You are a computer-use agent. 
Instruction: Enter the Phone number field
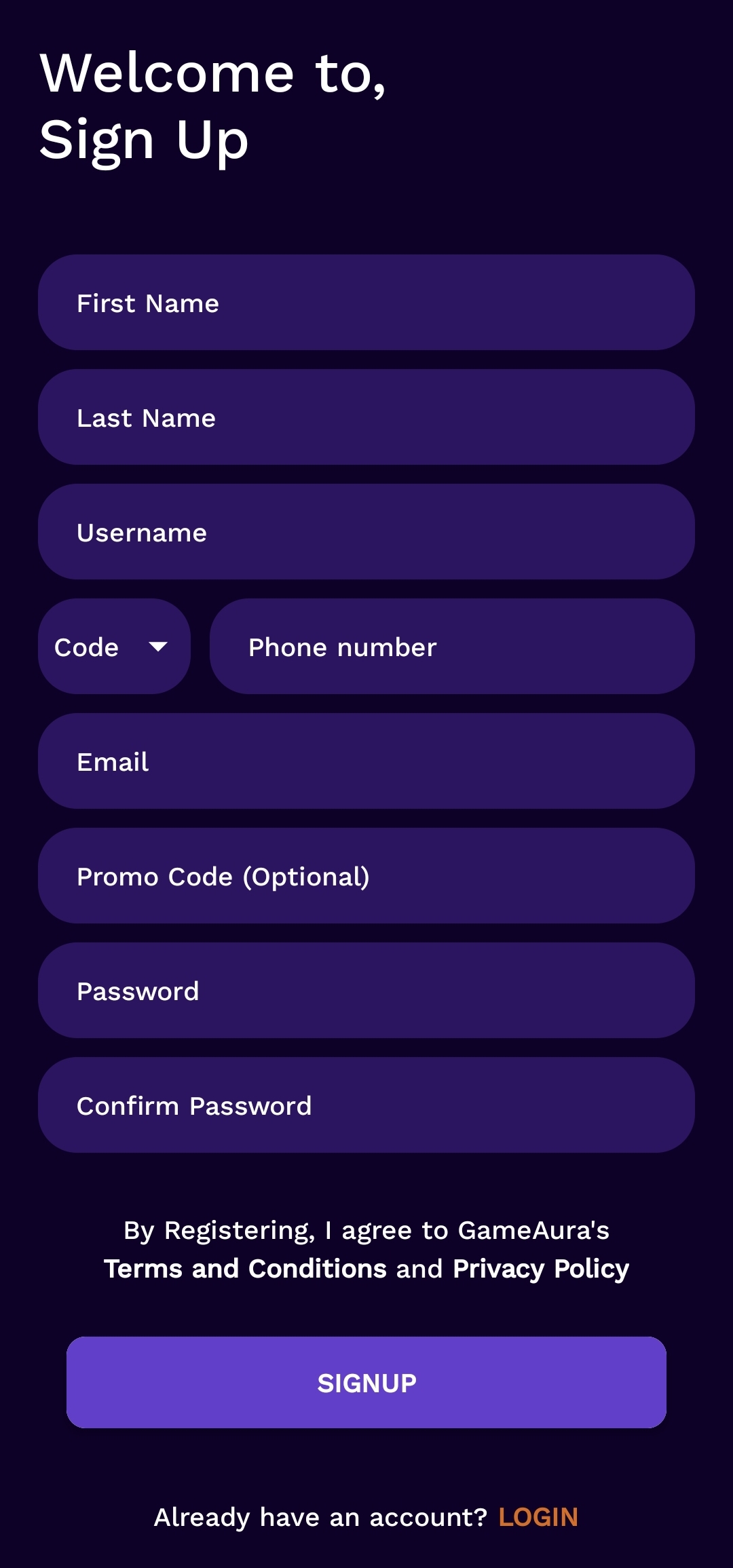pyautogui.click(x=452, y=647)
